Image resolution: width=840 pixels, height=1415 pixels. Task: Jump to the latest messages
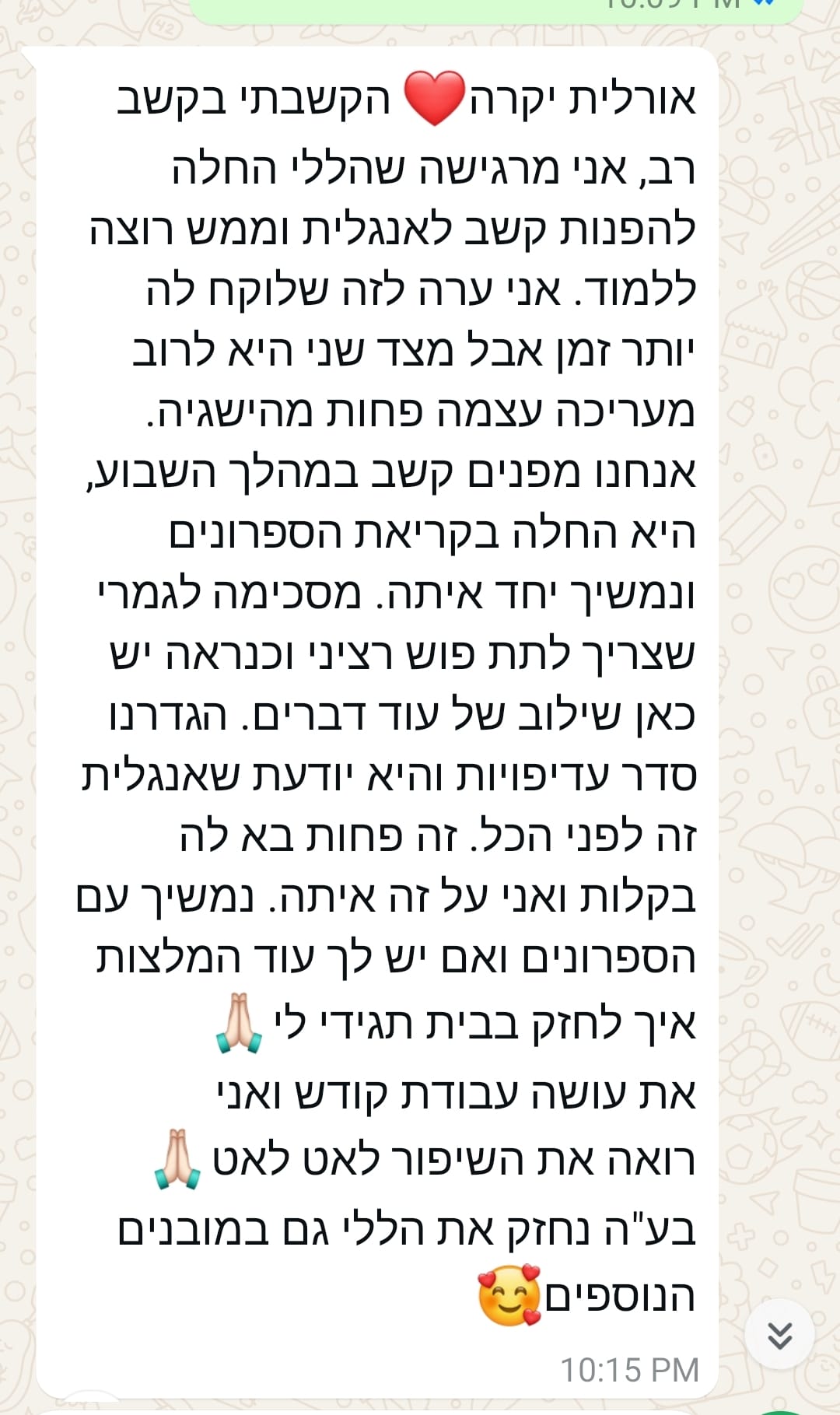tap(779, 1336)
